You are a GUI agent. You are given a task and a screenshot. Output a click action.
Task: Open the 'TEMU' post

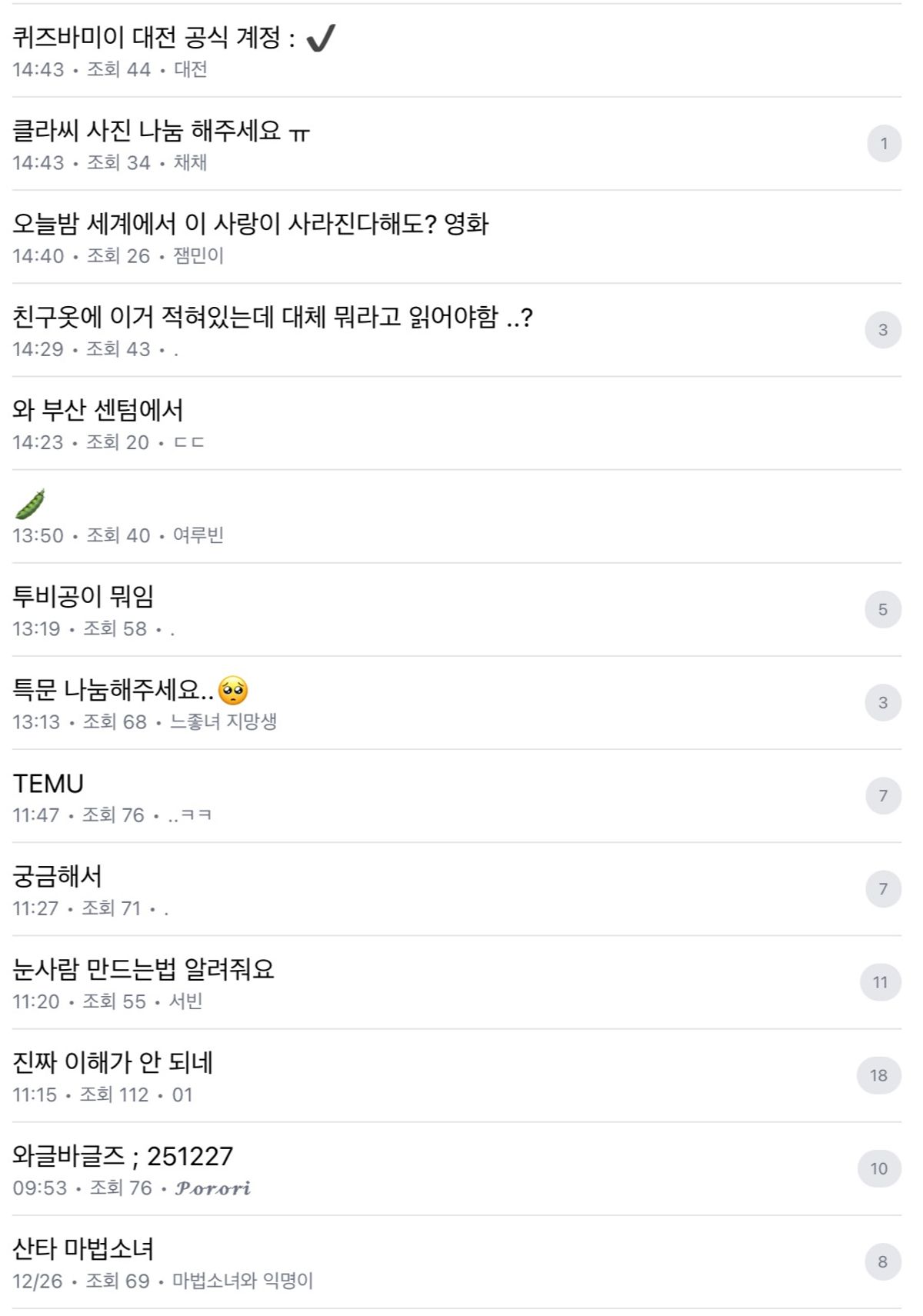48,783
